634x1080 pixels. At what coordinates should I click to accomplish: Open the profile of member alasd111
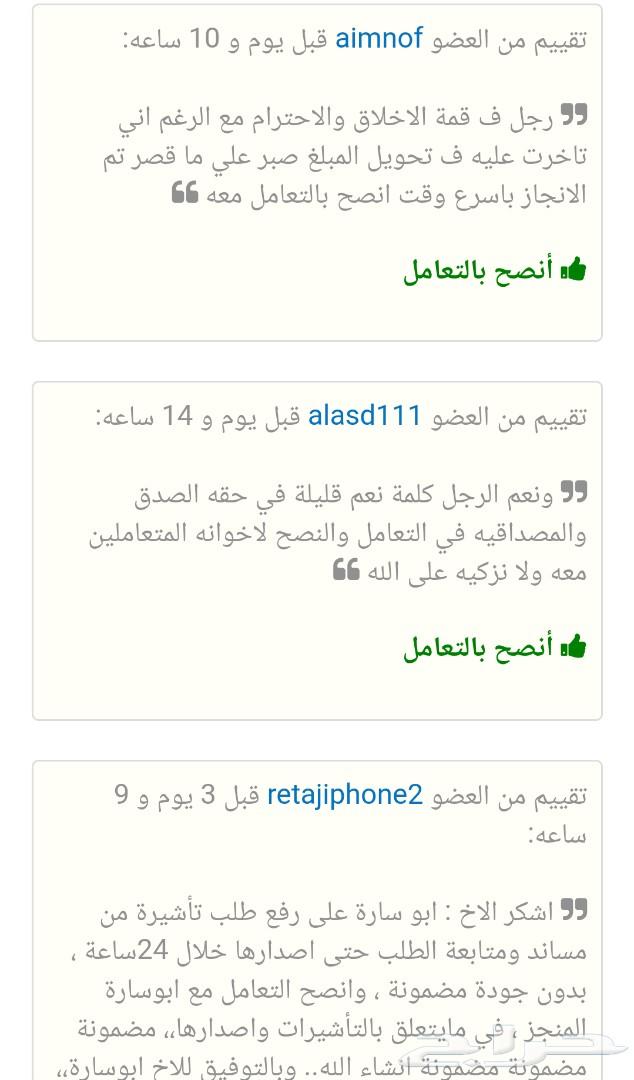point(365,416)
